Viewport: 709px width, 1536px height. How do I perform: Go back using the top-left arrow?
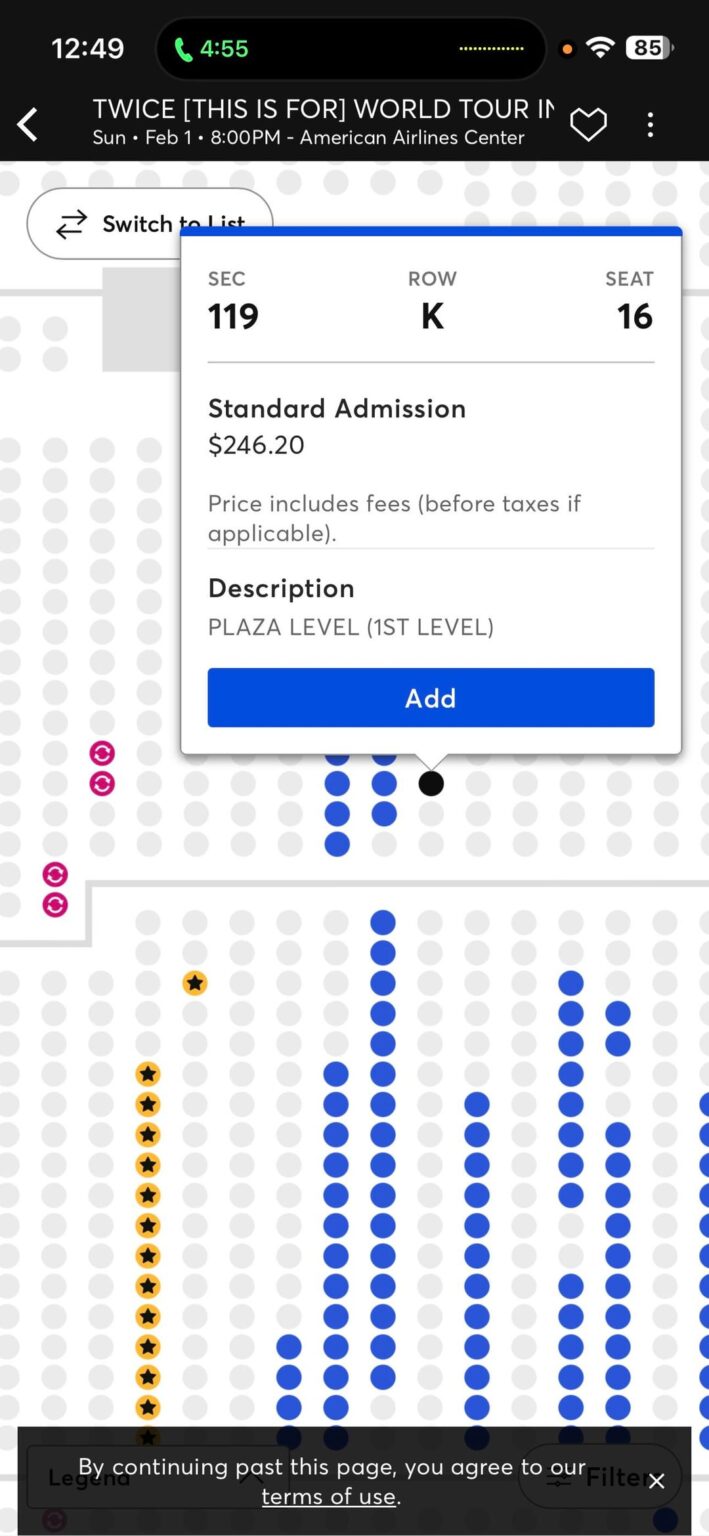point(28,125)
